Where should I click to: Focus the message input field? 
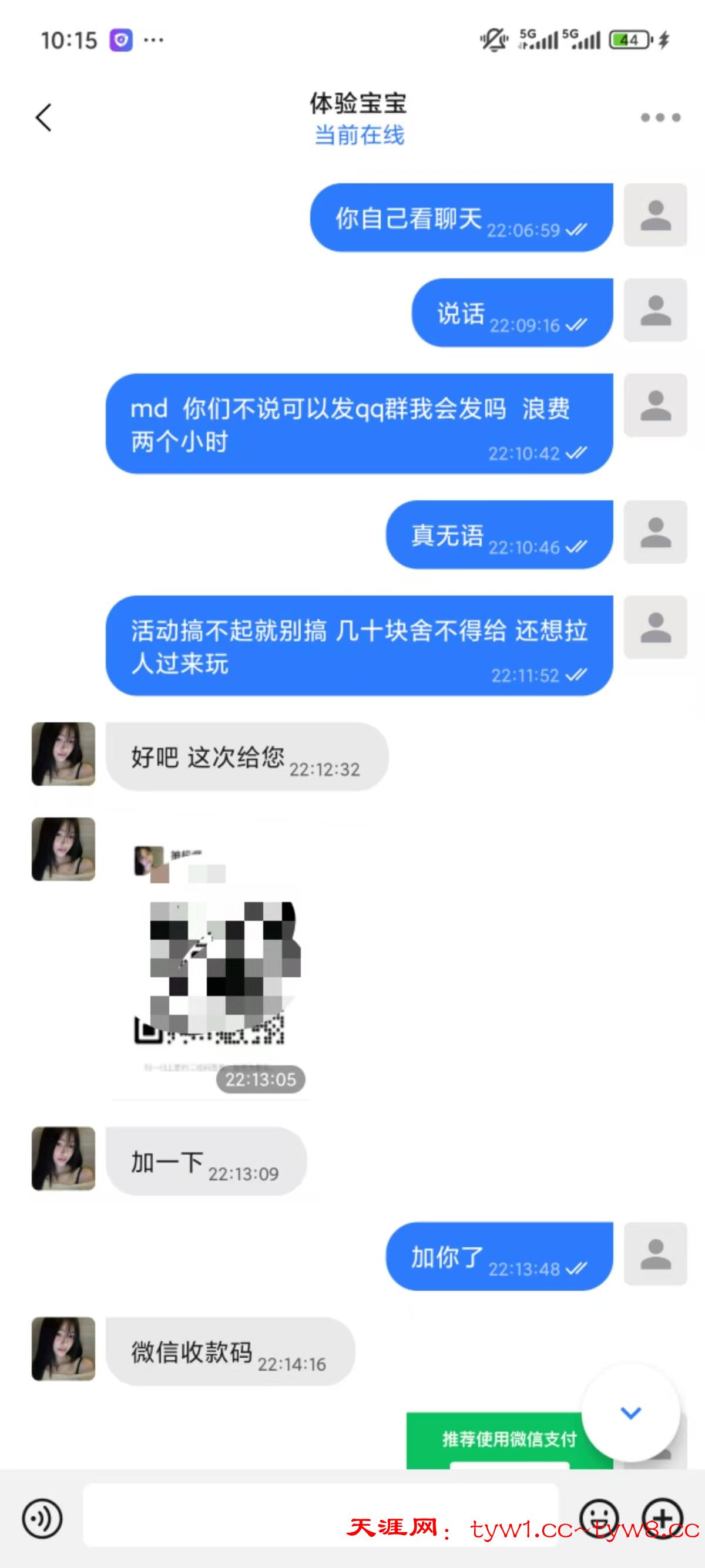tap(320, 1515)
